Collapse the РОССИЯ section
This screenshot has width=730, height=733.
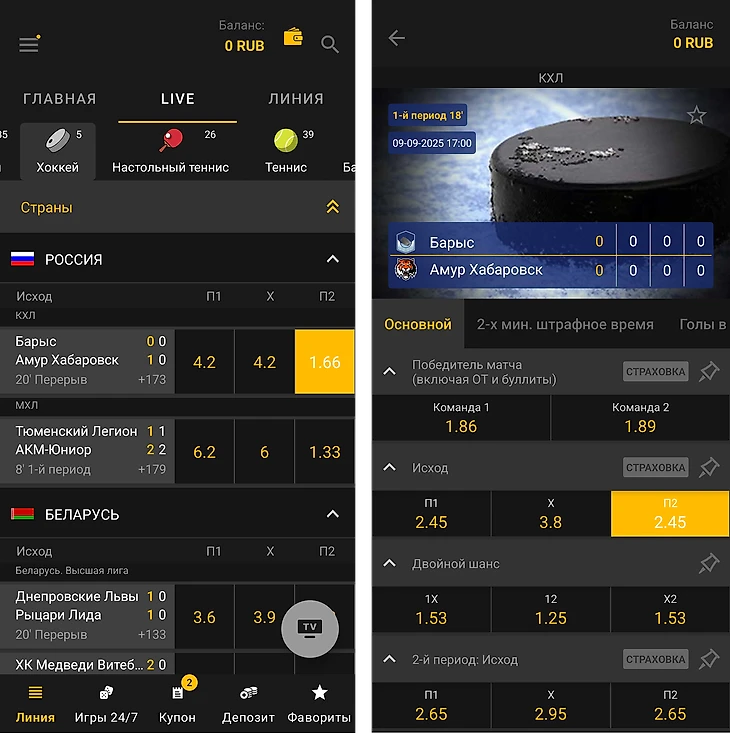[333, 259]
